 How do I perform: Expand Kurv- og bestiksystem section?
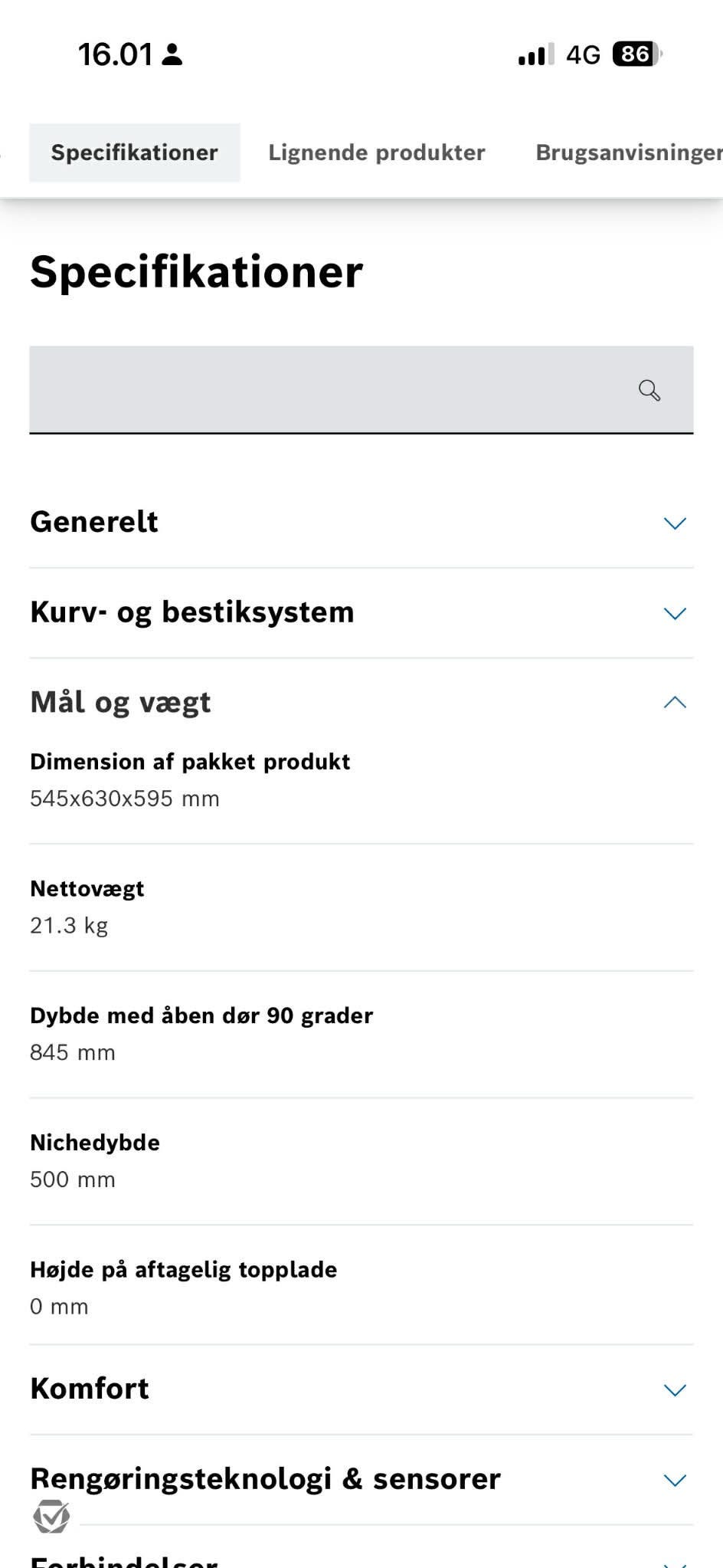361,613
